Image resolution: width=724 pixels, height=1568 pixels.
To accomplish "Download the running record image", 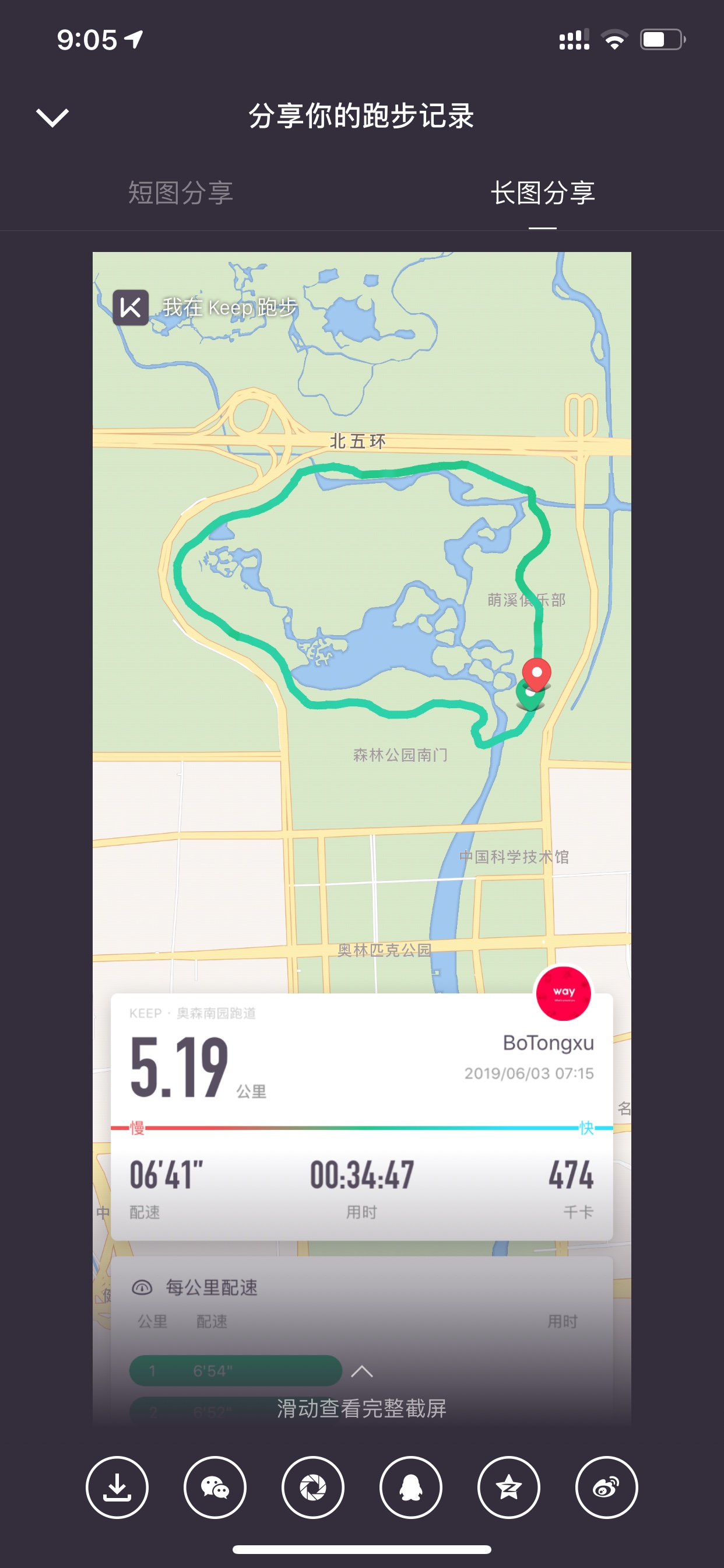I will [117, 1487].
